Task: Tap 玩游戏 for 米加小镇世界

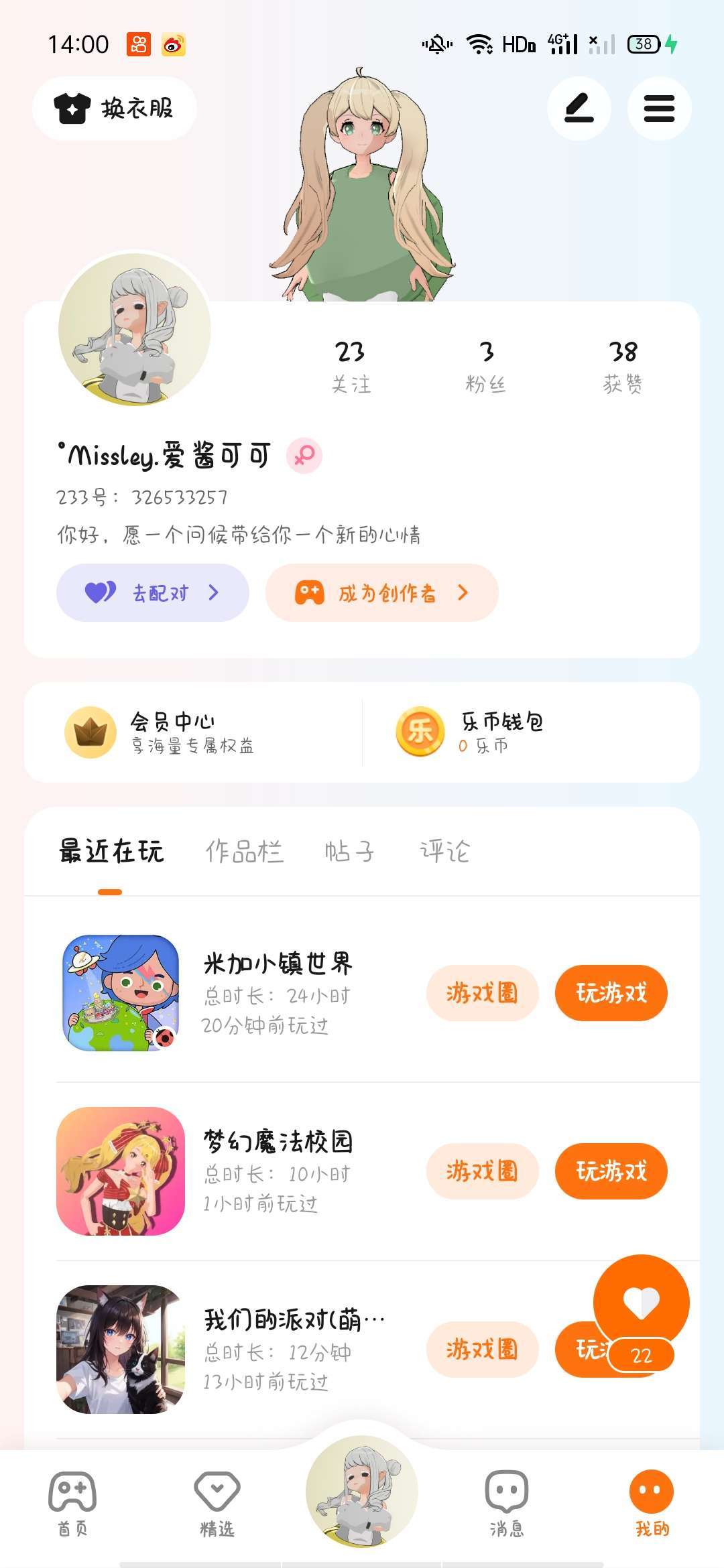Action: coord(611,993)
